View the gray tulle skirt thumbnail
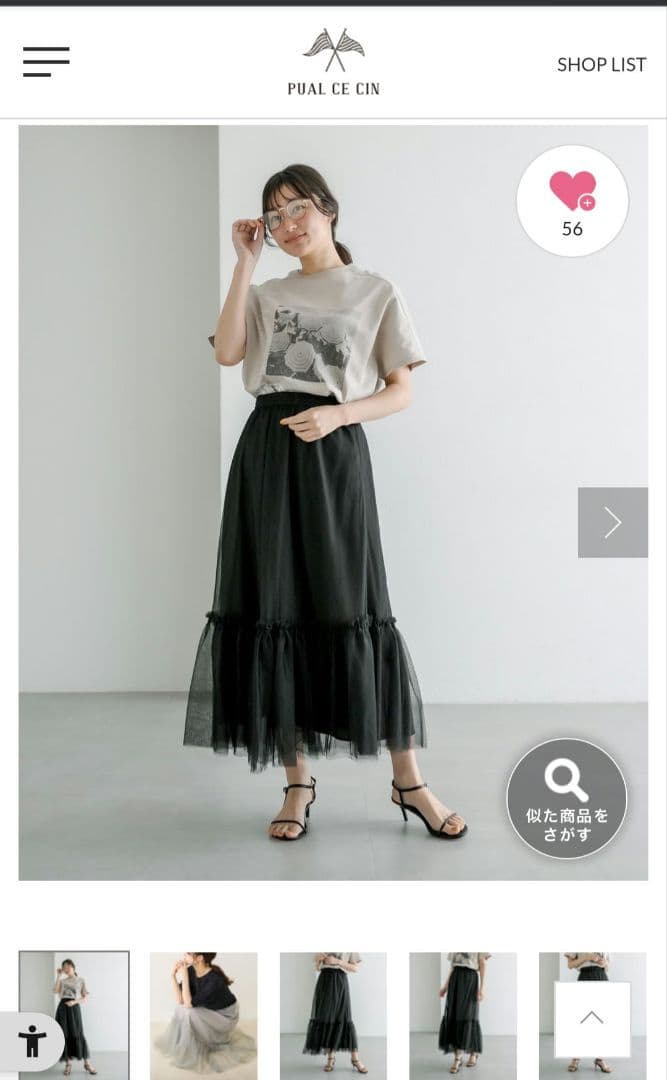The width and height of the screenshot is (667, 1080). (x=203, y=1012)
